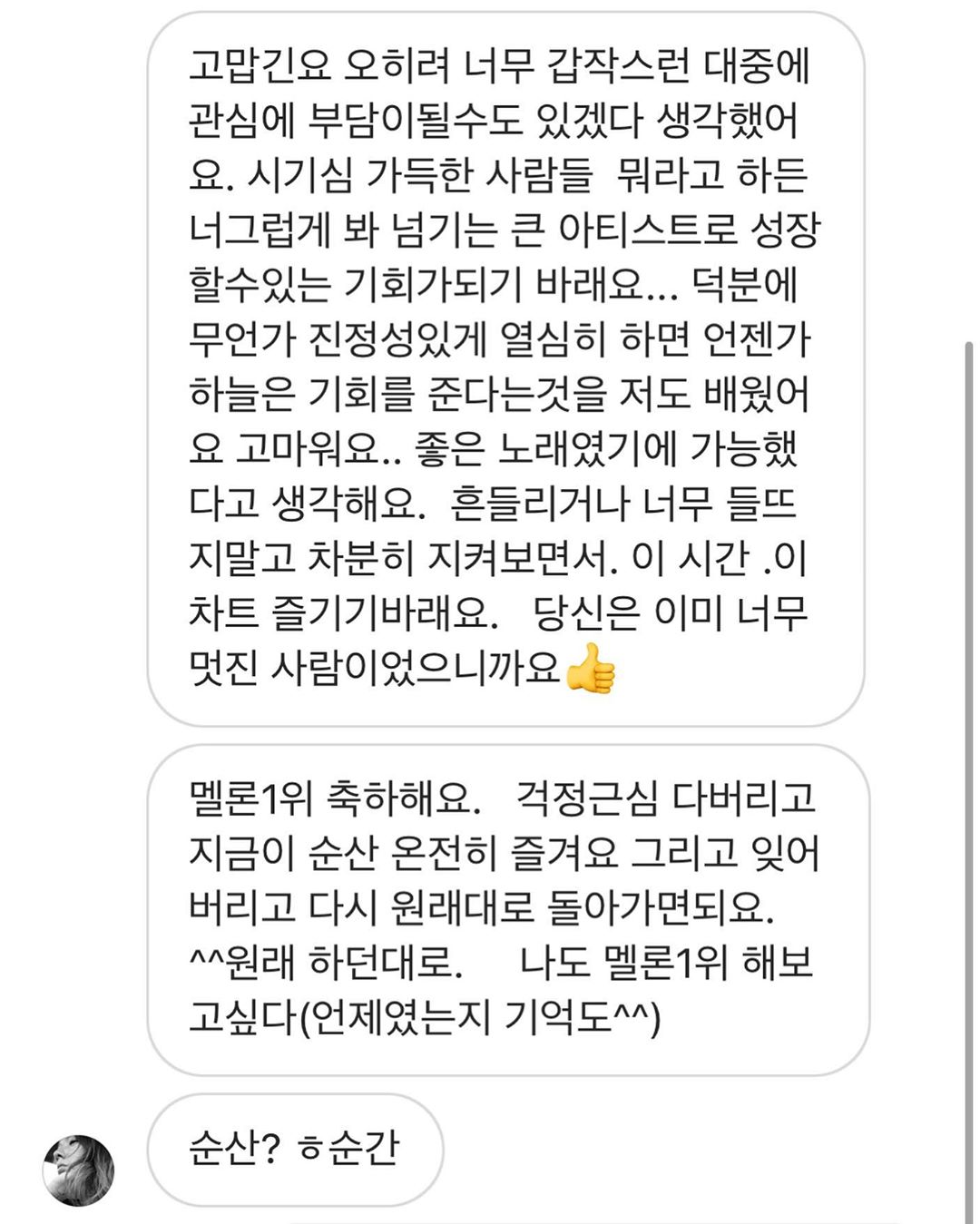The height and width of the screenshot is (1224, 980).
Task: Open the sender's profile picture
Action: tap(78, 1170)
